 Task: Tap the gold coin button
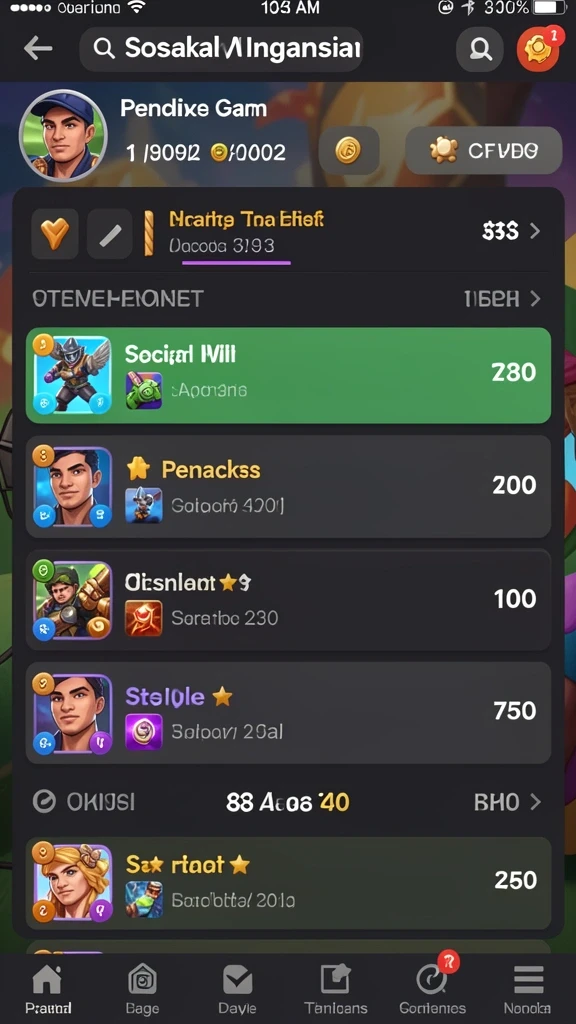(x=349, y=150)
